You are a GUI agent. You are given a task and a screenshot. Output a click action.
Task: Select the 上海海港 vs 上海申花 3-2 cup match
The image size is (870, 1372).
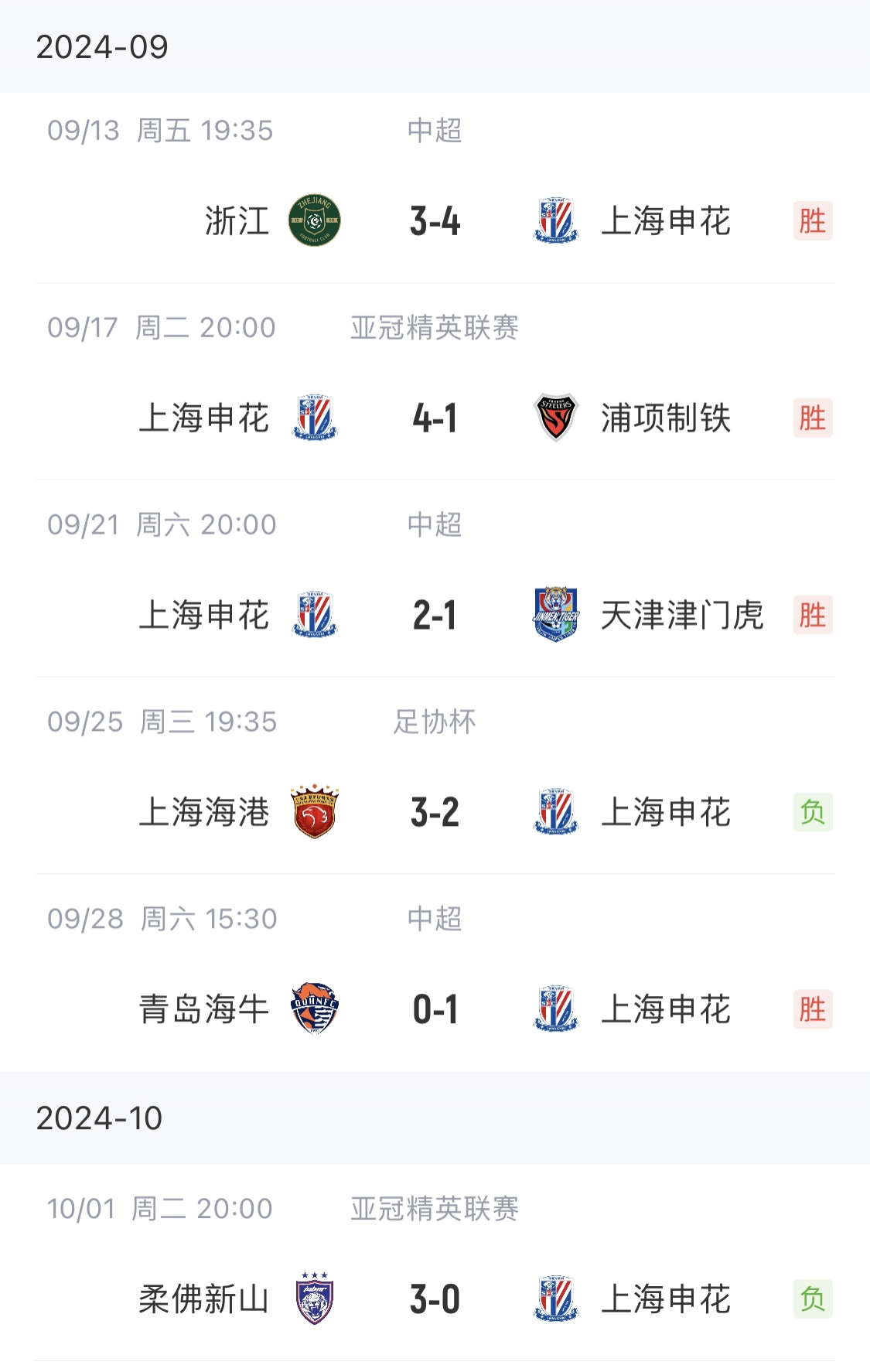click(x=435, y=813)
